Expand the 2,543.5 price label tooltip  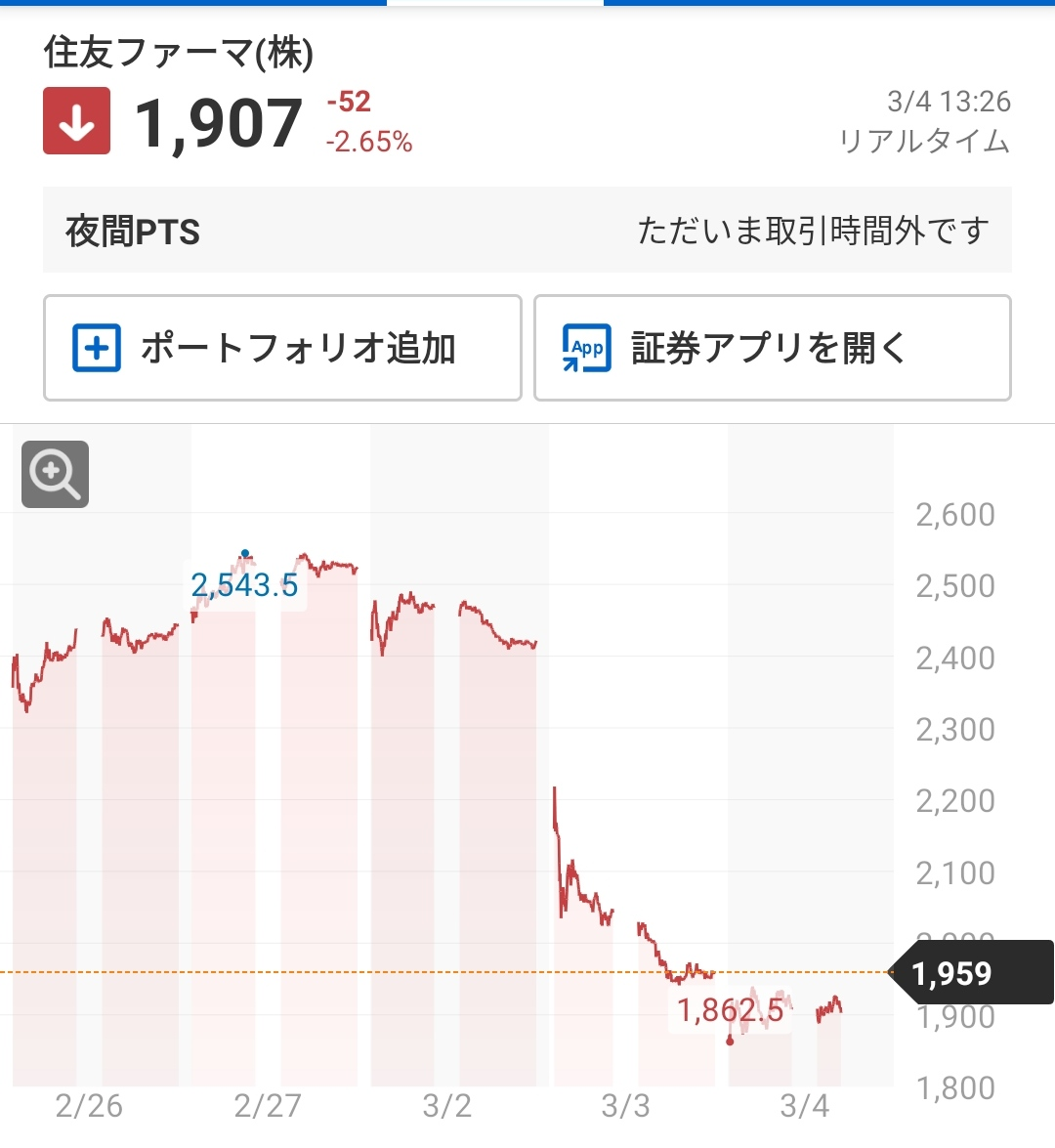[x=246, y=586]
